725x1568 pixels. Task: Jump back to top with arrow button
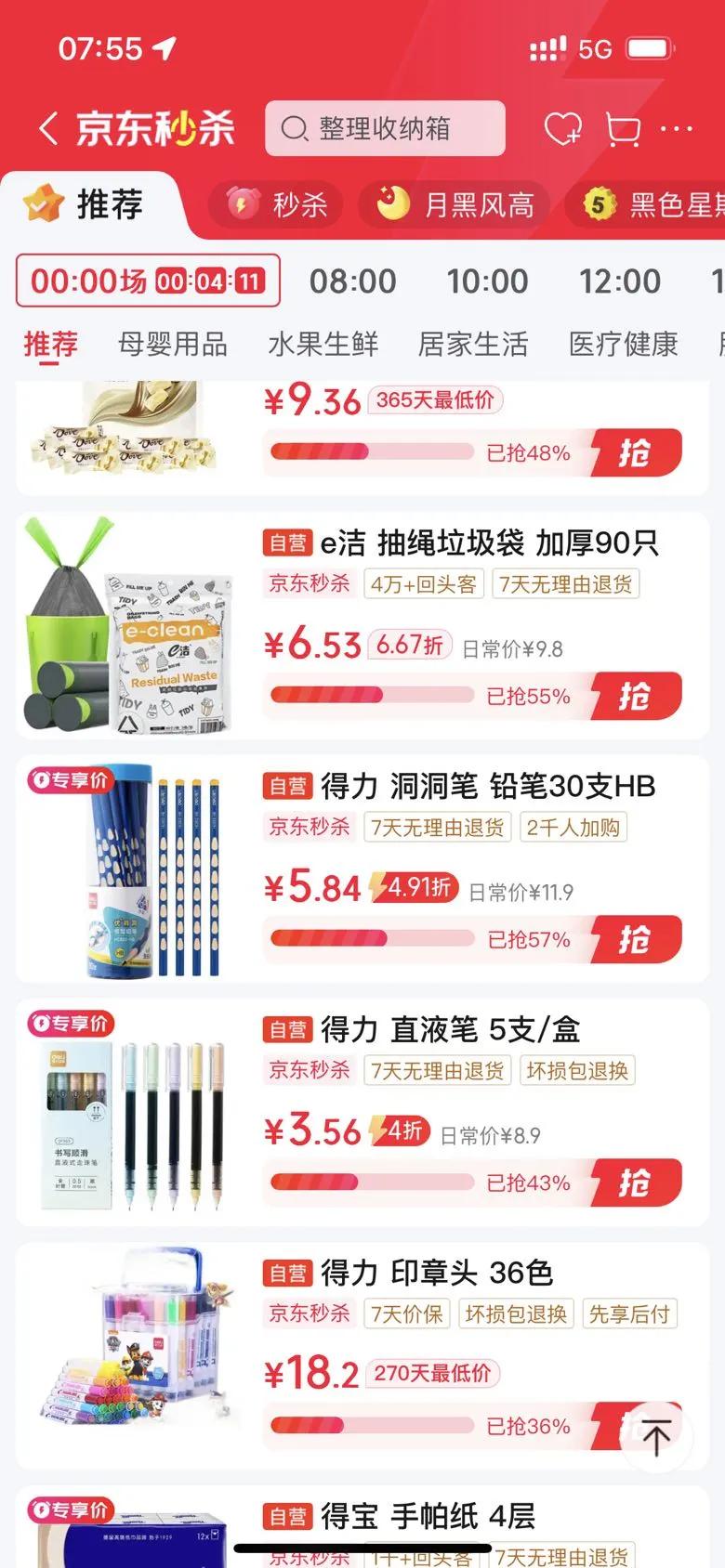(x=656, y=1437)
